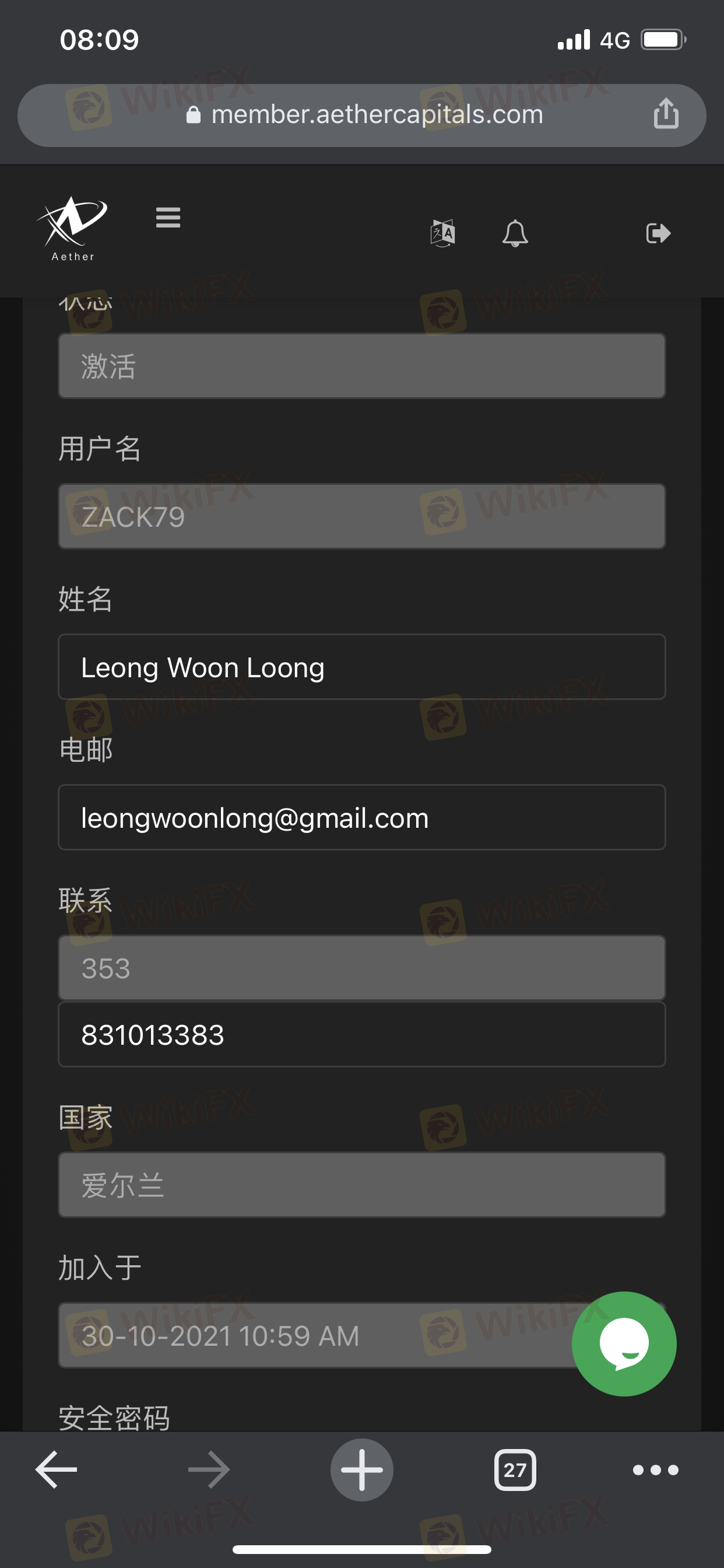Open the green live chat bubble
The height and width of the screenshot is (1568, 724).
624,1343
